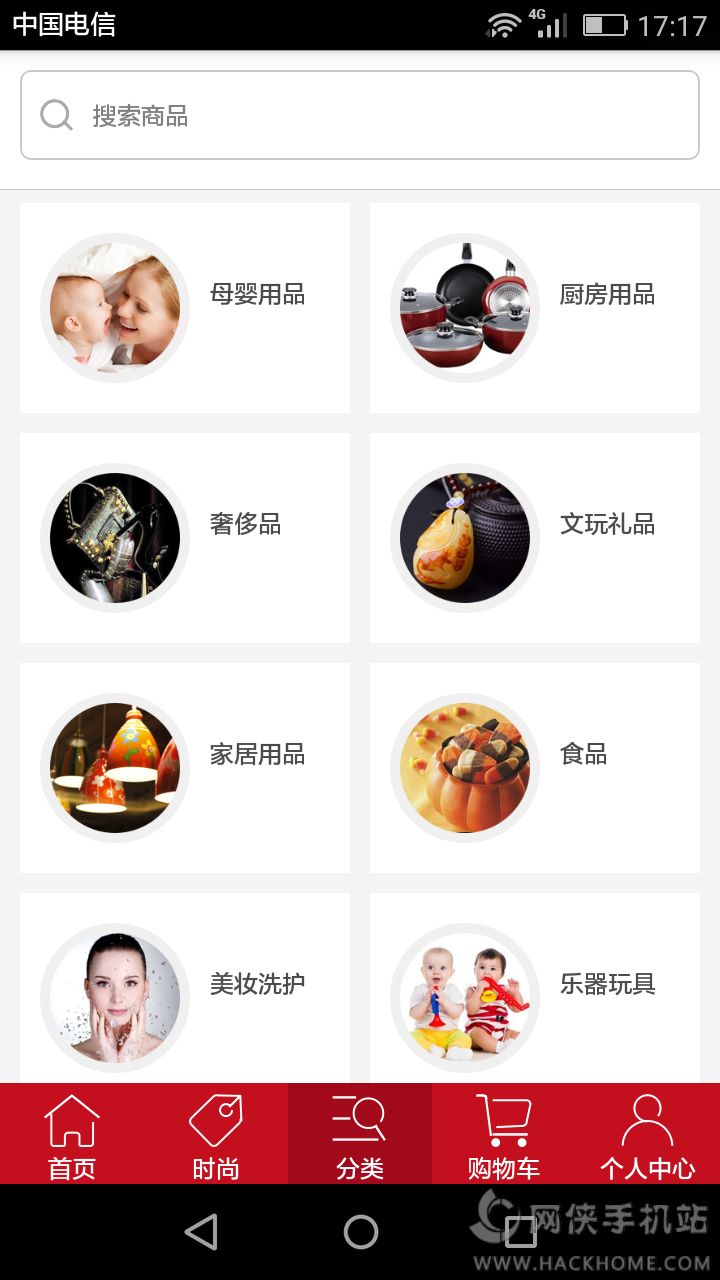This screenshot has height=1280, width=720.
Task: Switch to the 个人中心 tab
Action: coord(648,1135)
